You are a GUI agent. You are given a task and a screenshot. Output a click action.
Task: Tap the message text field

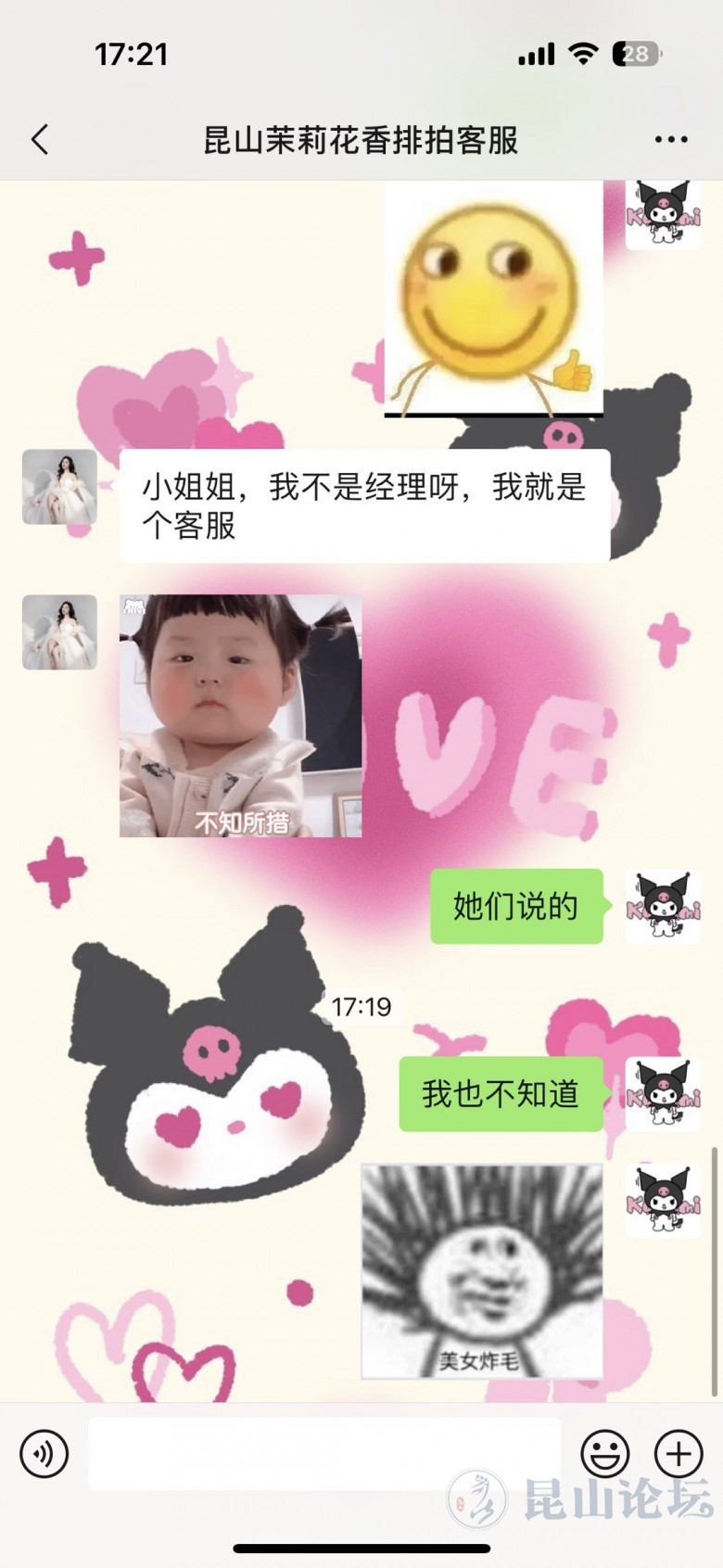(324, 1453)
